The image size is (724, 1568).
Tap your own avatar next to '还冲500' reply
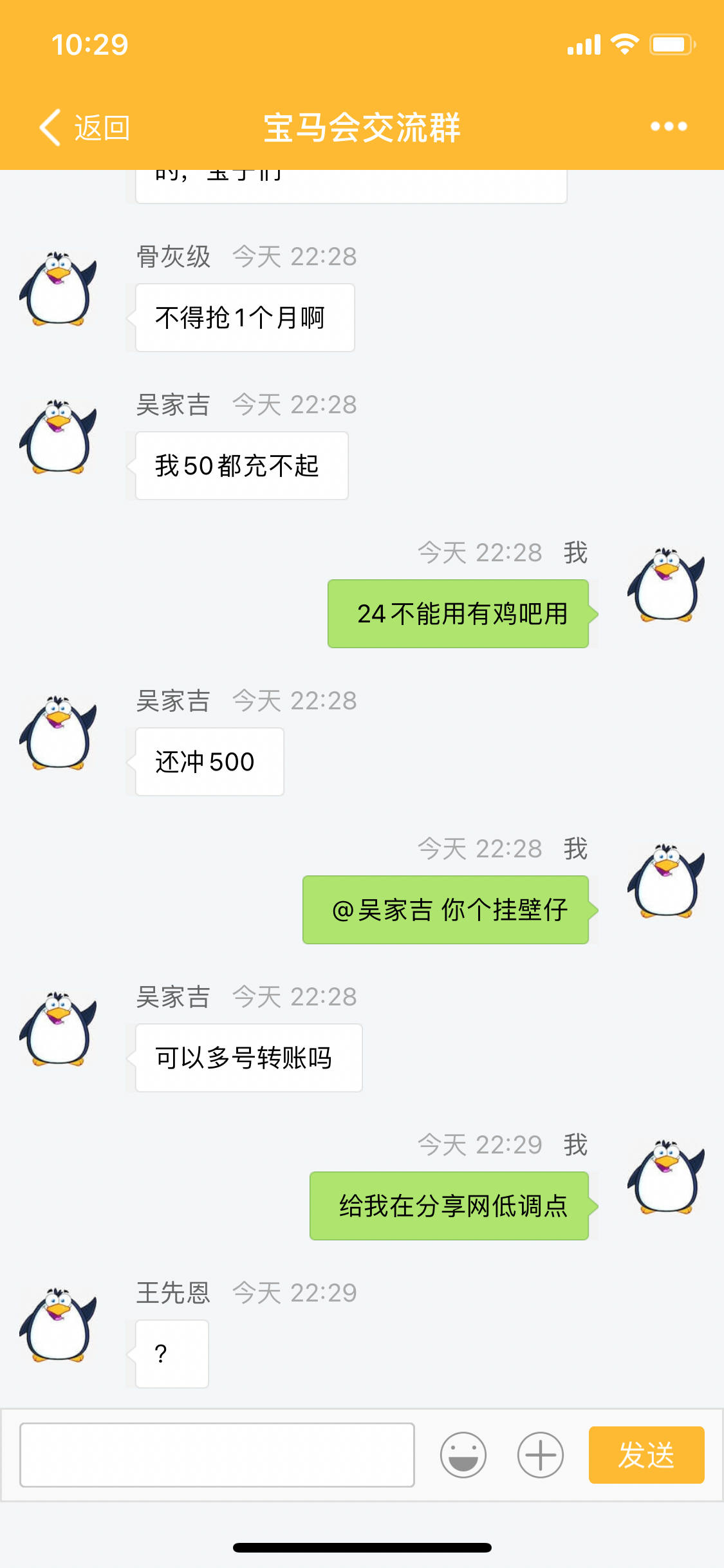click(x=666, y=882)
